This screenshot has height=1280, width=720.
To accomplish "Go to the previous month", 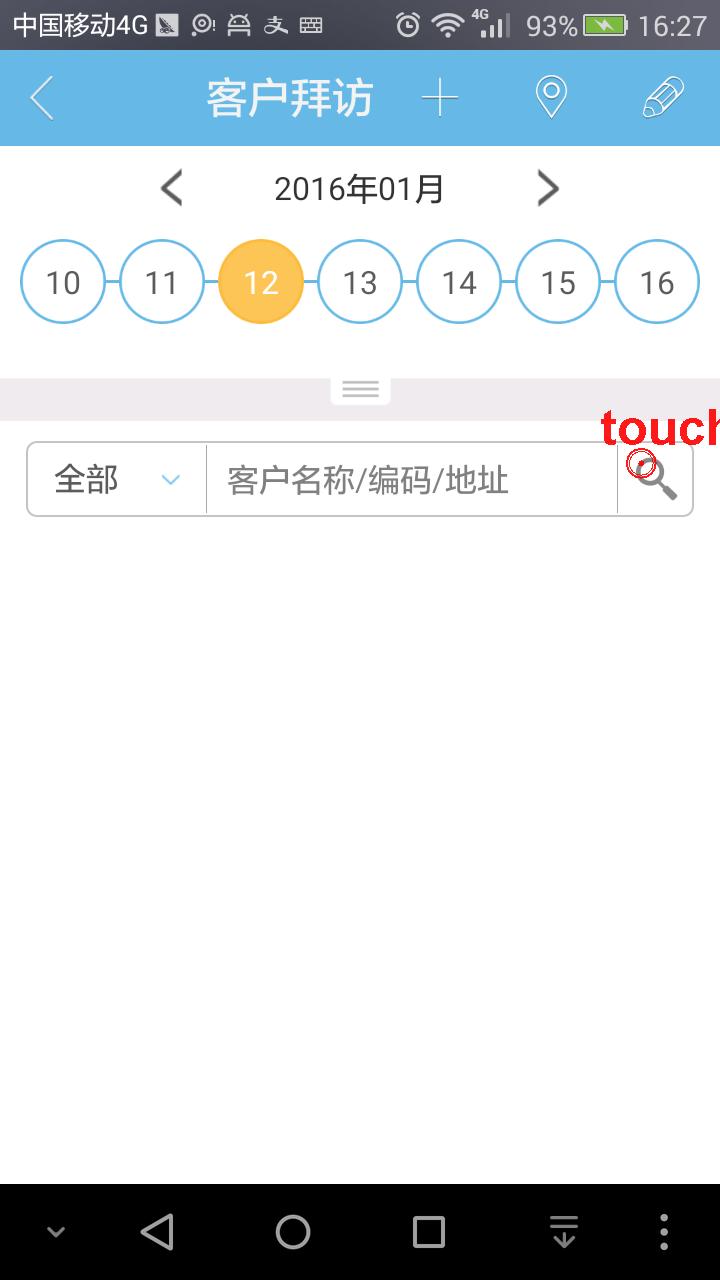I will 172,188.
